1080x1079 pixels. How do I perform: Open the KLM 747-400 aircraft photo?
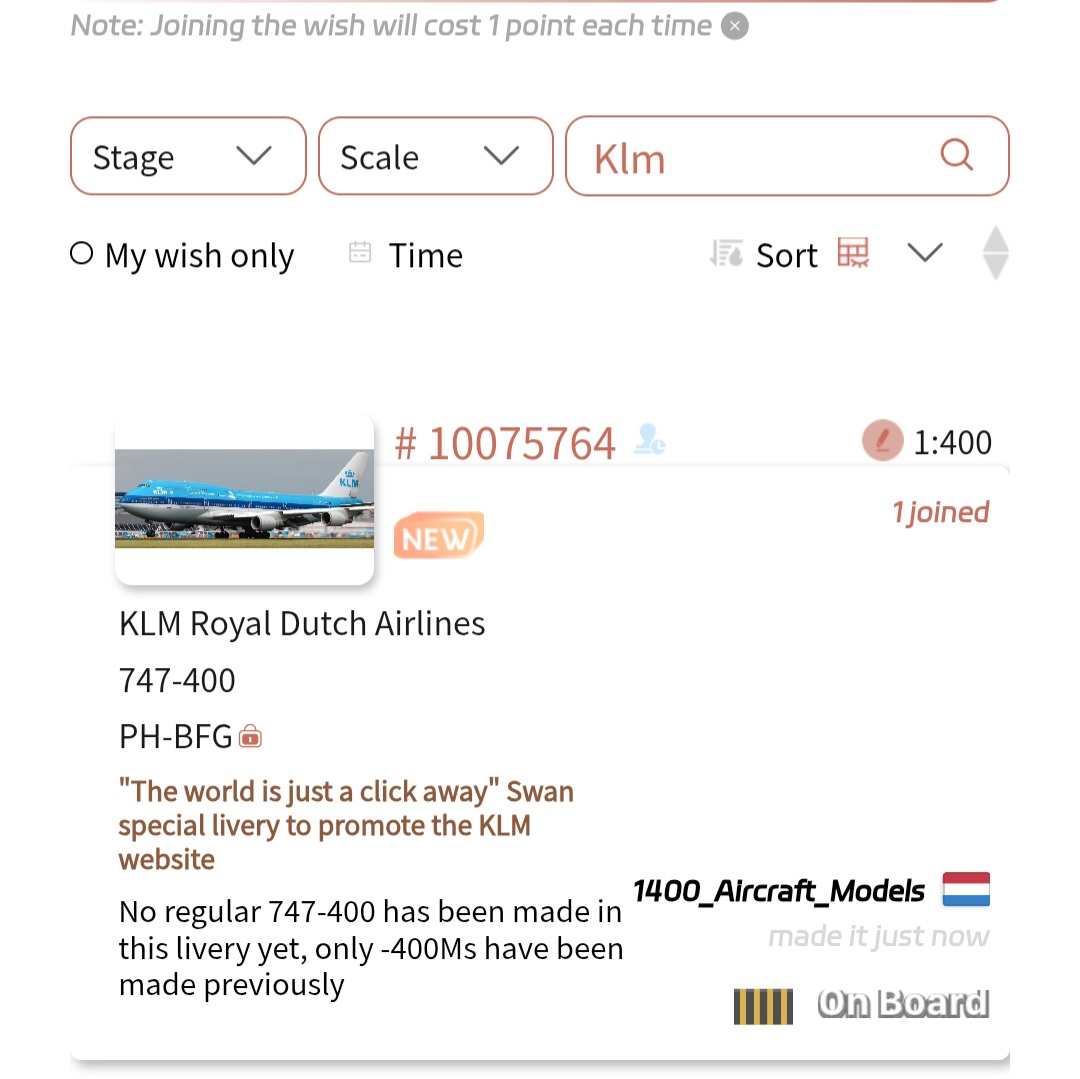click(245, 499)
